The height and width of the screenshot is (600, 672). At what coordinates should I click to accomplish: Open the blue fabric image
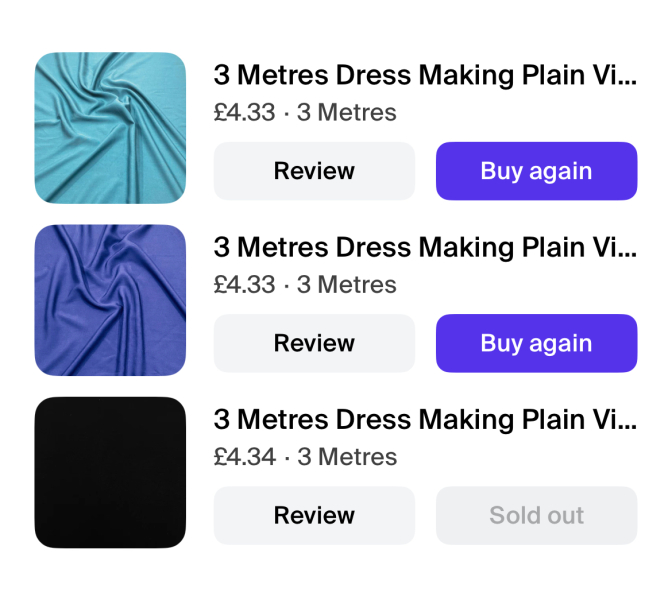[110, 300]
